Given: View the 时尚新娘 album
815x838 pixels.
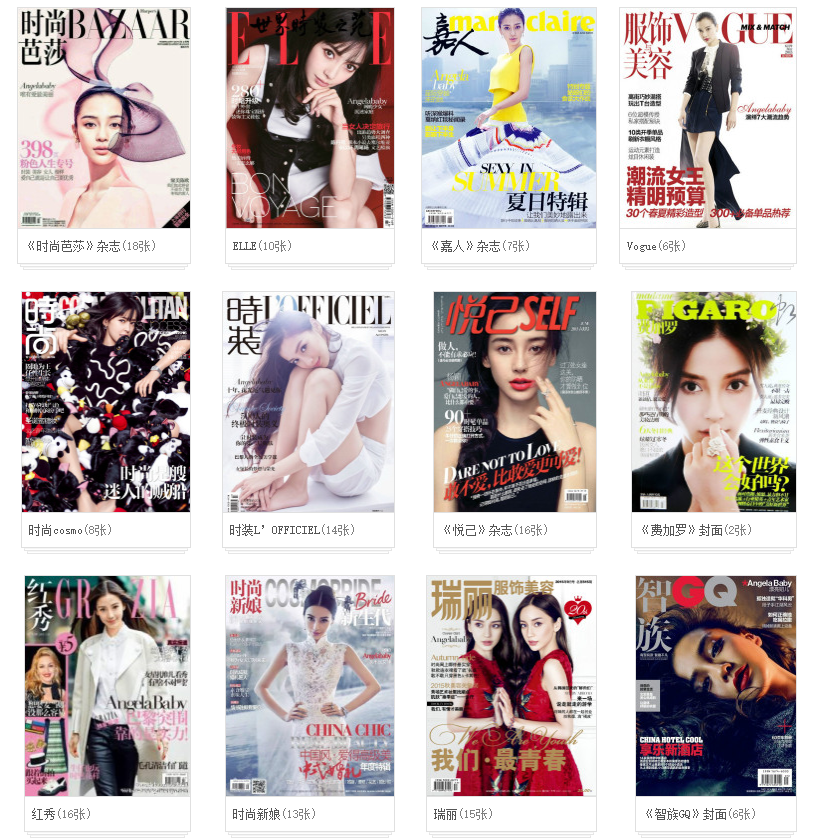Looking at the screenshot, I should (308, 685).
